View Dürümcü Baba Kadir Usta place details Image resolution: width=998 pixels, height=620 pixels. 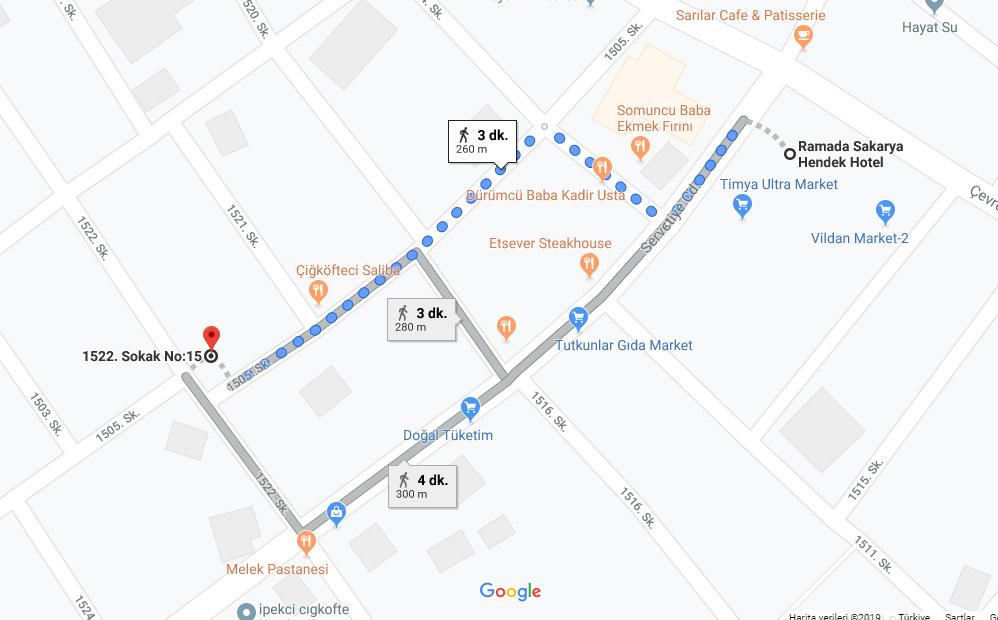click(601, 168)
